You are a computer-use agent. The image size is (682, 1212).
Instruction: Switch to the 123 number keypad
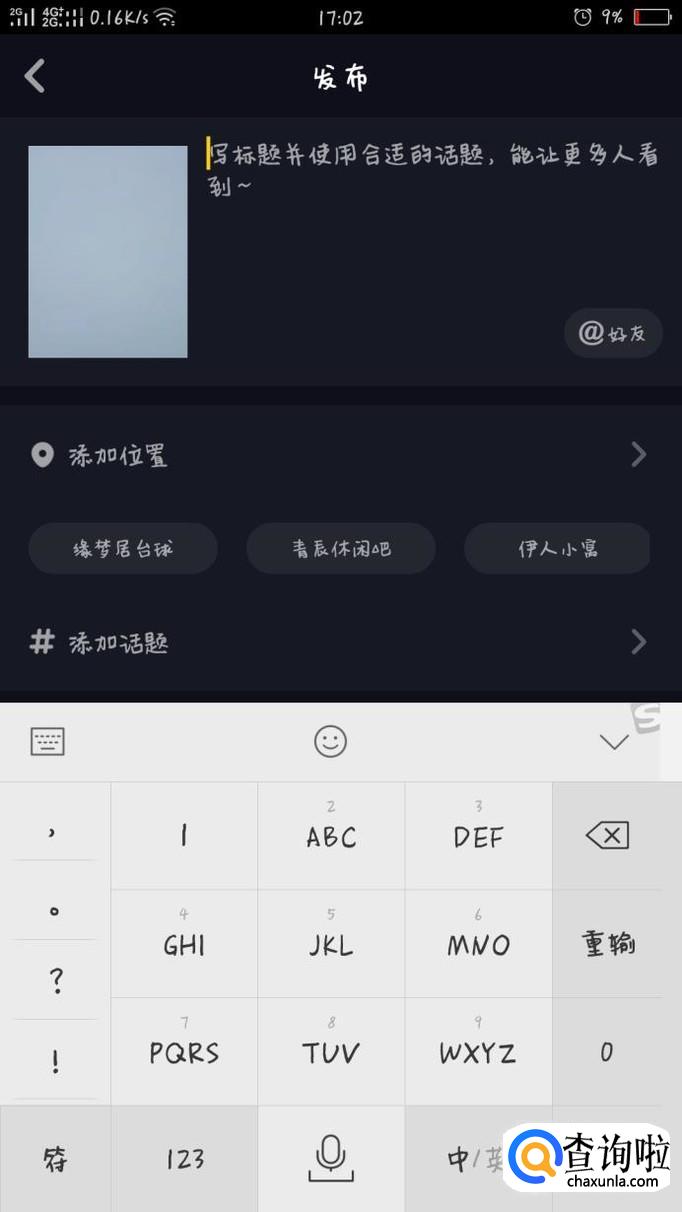[185, 1158]
